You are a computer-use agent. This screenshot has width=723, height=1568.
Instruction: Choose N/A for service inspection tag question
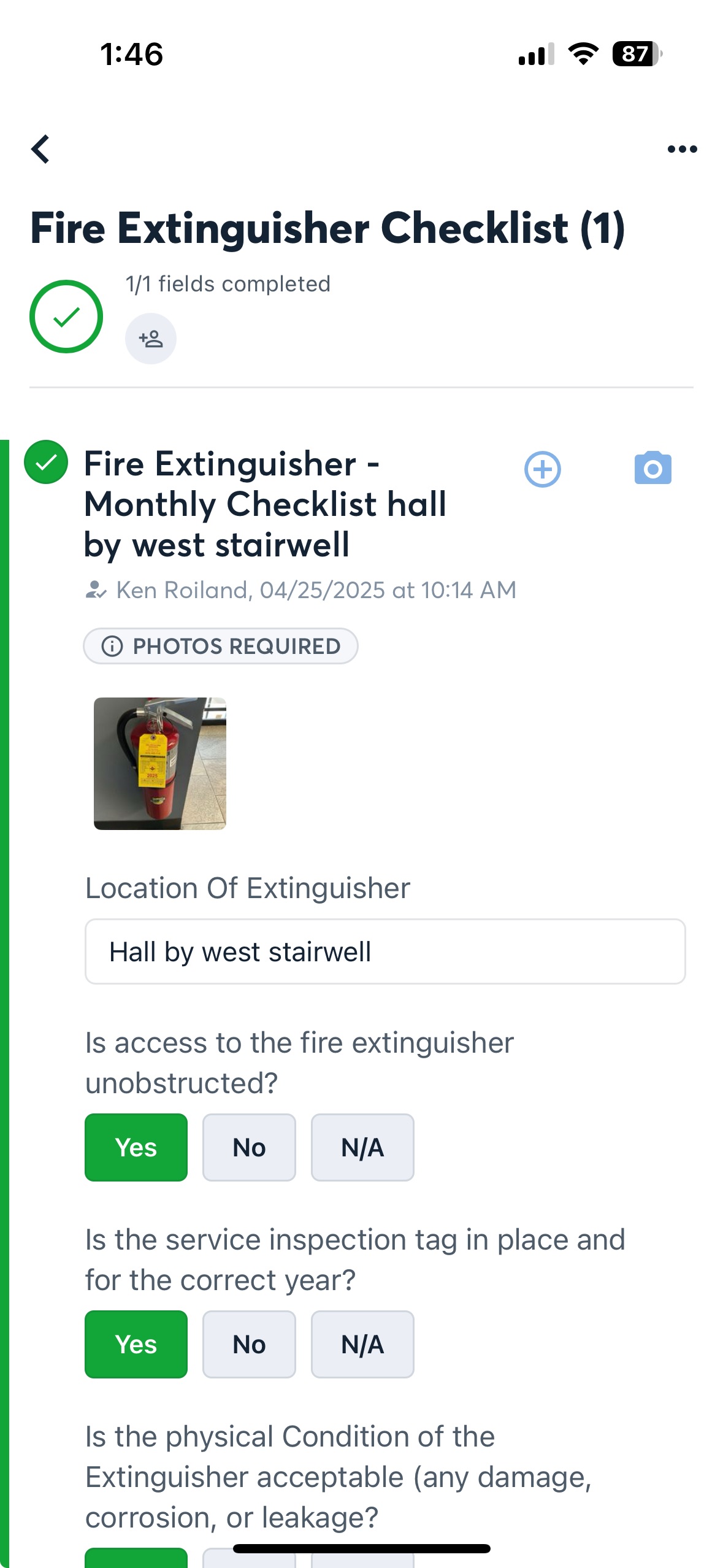point(362,1344)
